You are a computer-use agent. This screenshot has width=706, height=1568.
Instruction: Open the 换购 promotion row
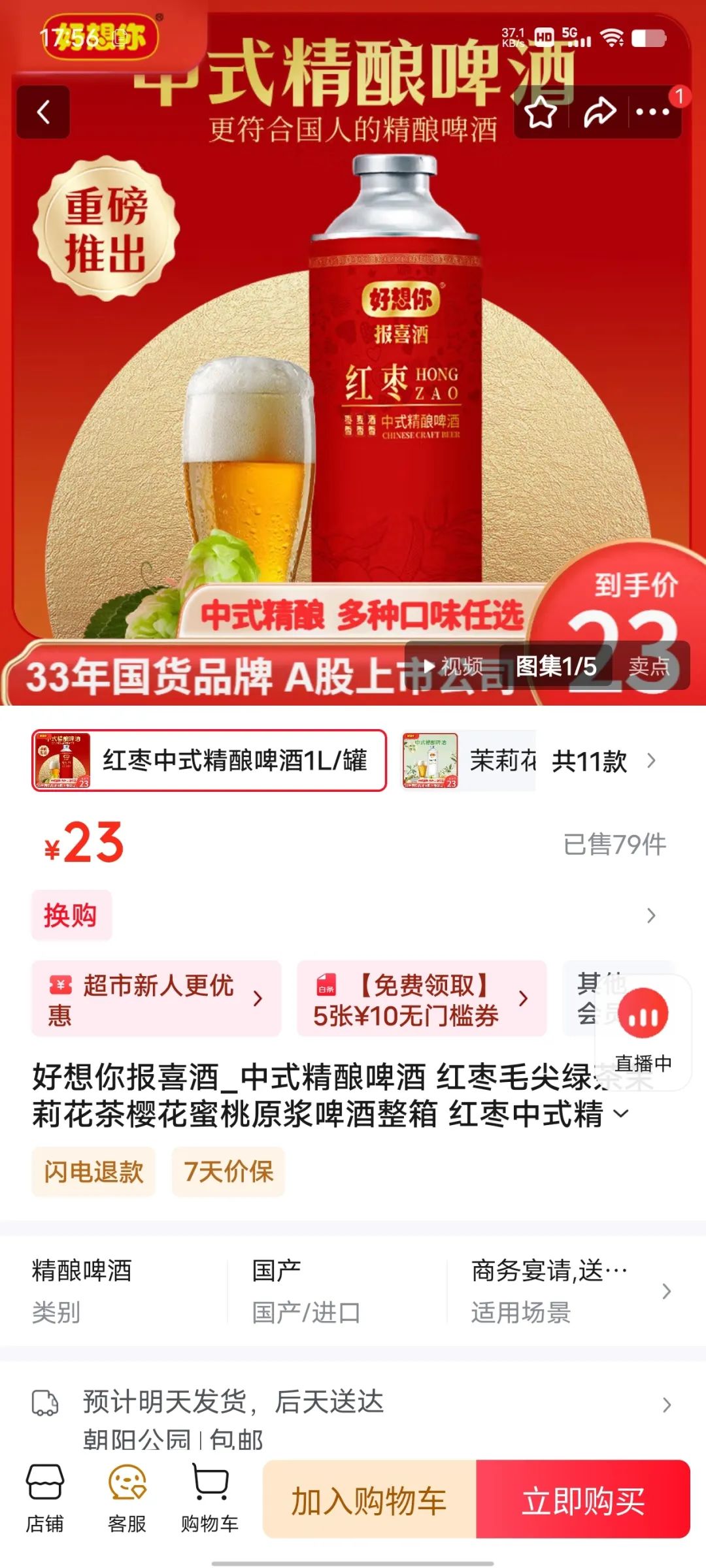click(353, 915)
